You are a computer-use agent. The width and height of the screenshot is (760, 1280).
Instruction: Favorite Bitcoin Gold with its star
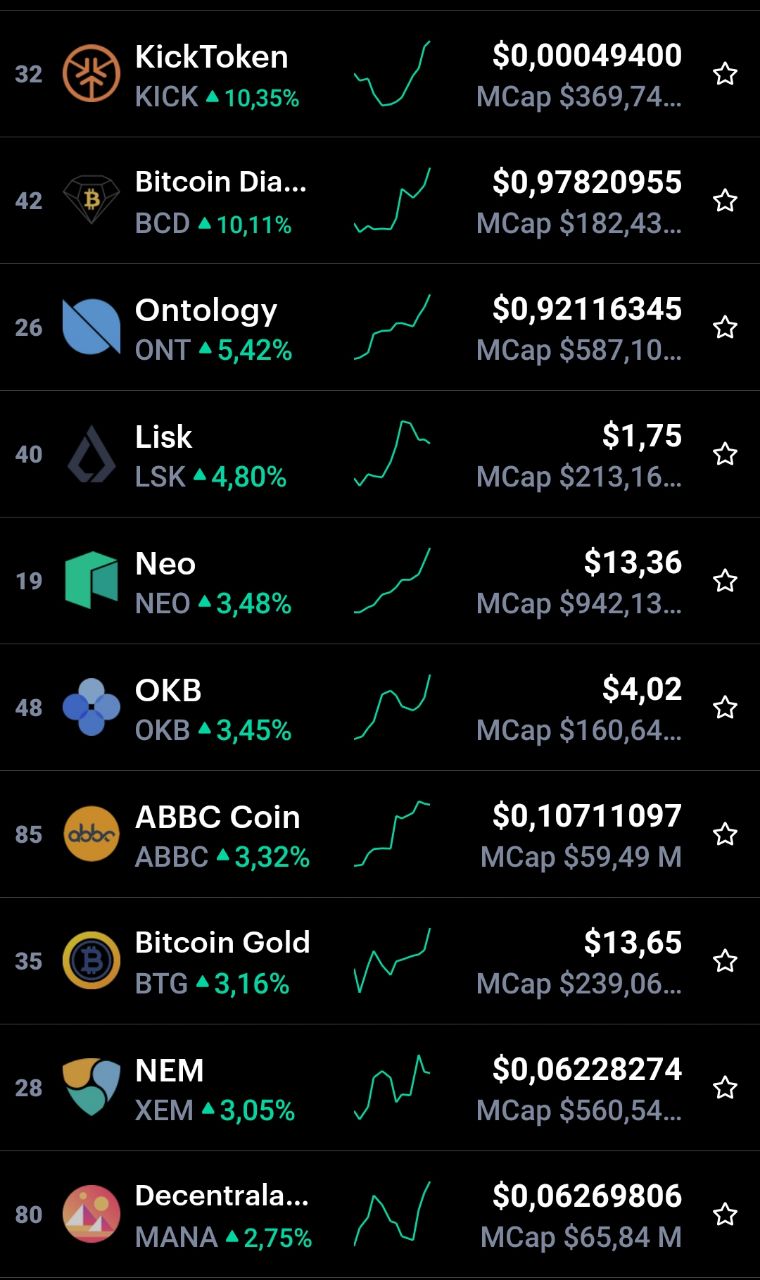[x=725, y=961]
